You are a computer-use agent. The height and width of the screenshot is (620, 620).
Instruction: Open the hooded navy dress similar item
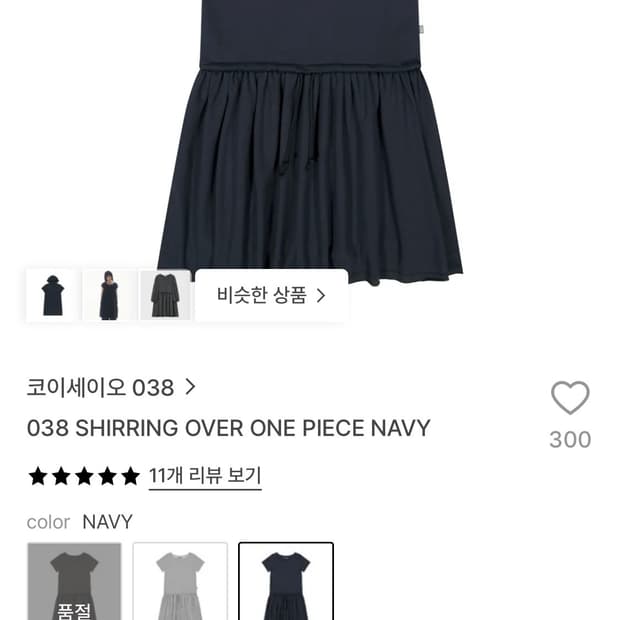(53, 295)
